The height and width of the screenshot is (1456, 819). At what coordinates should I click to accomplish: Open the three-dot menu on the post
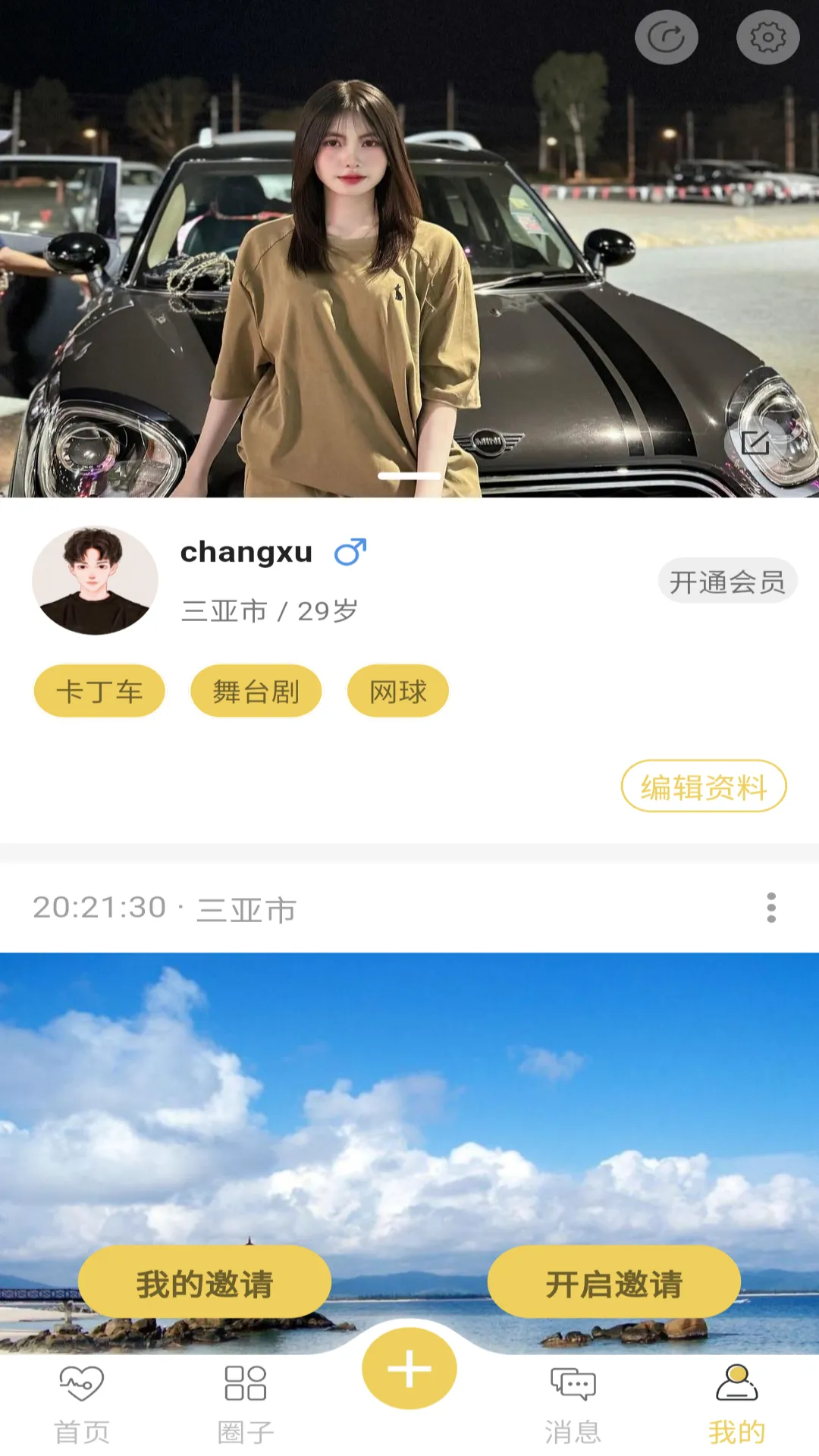click(773, 905)
